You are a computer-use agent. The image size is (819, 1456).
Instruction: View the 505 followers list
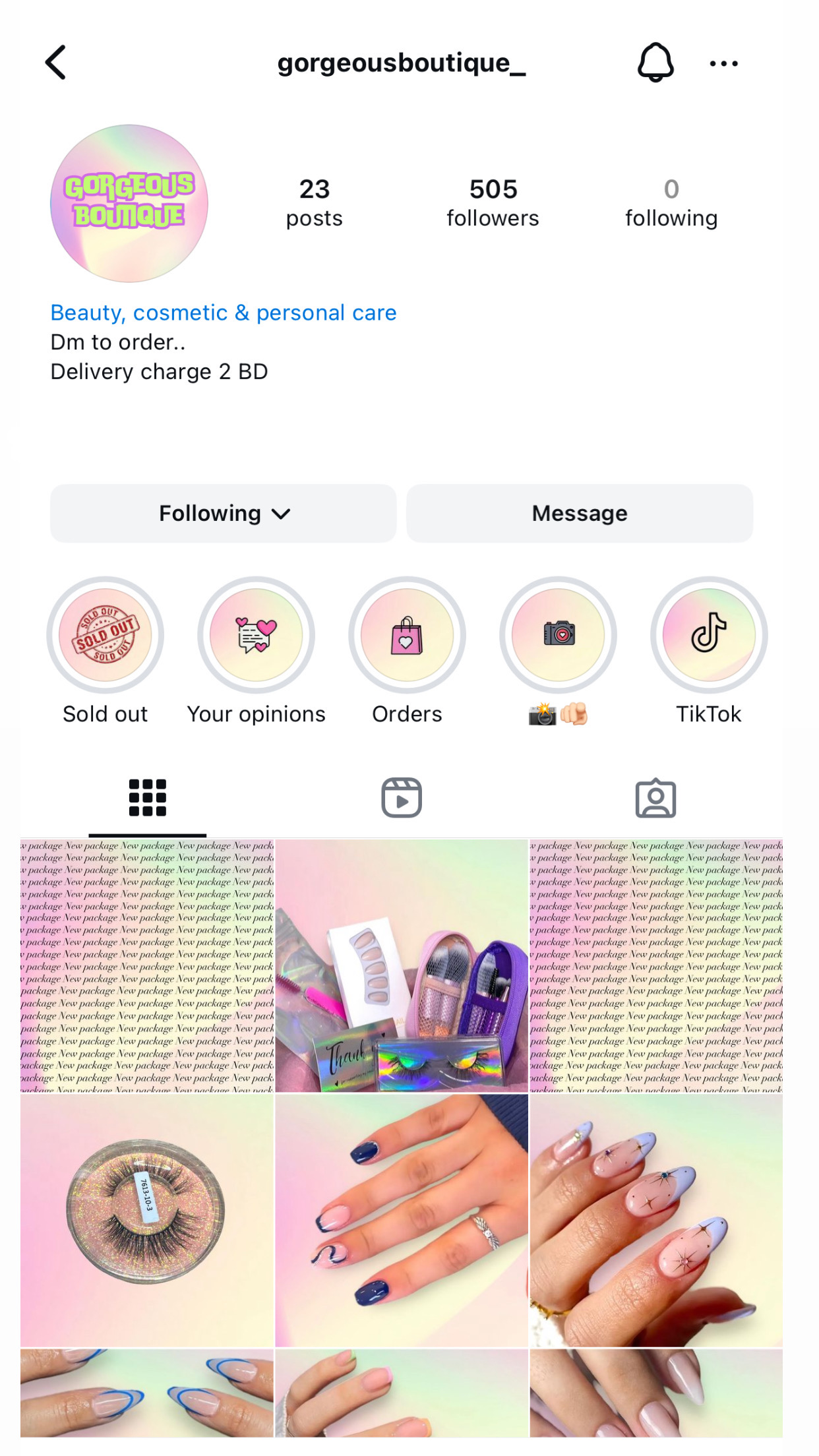pyautogui.click(x=493, y=202)
